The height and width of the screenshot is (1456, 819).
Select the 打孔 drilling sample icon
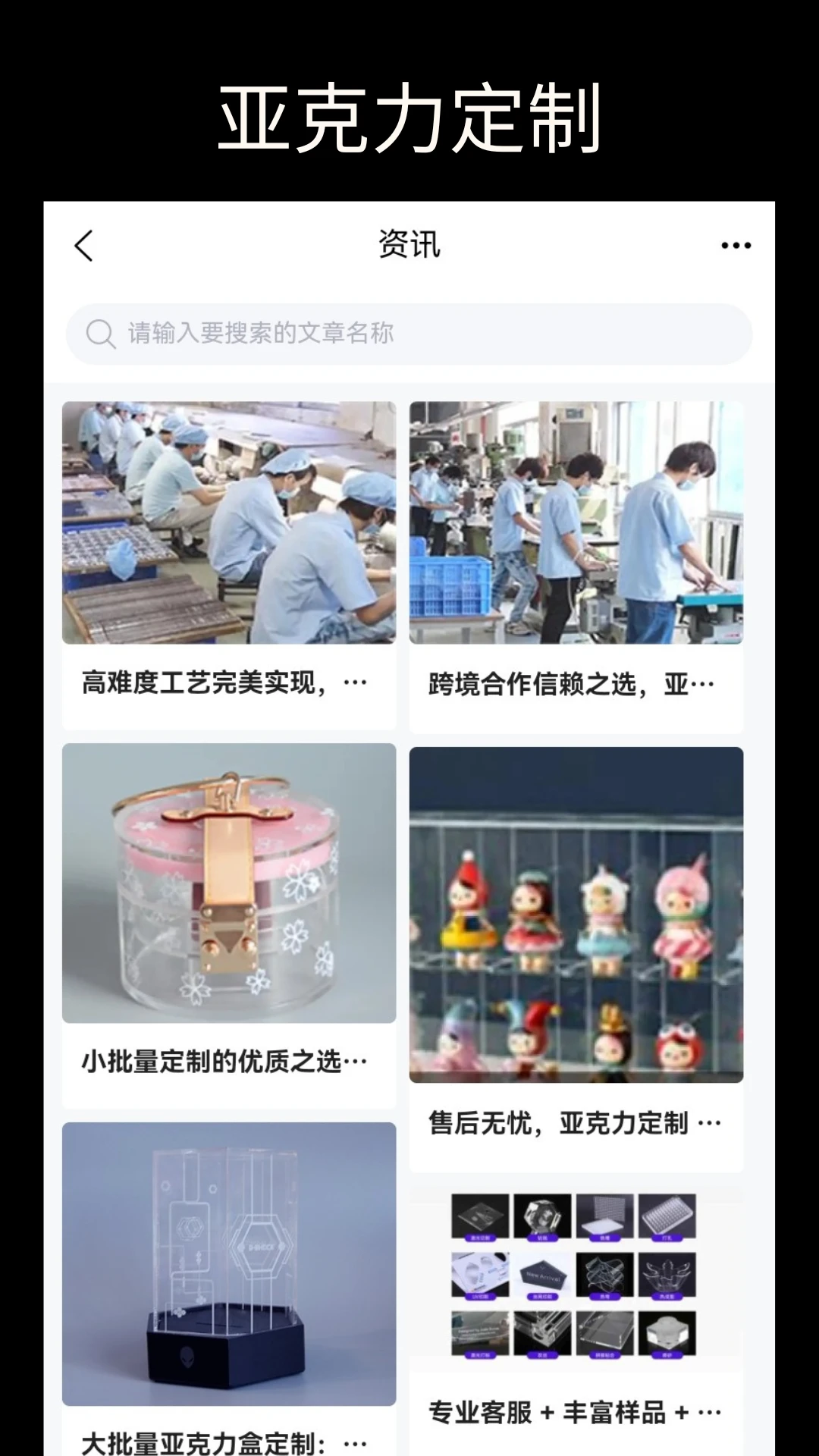tap(667, 1216)
